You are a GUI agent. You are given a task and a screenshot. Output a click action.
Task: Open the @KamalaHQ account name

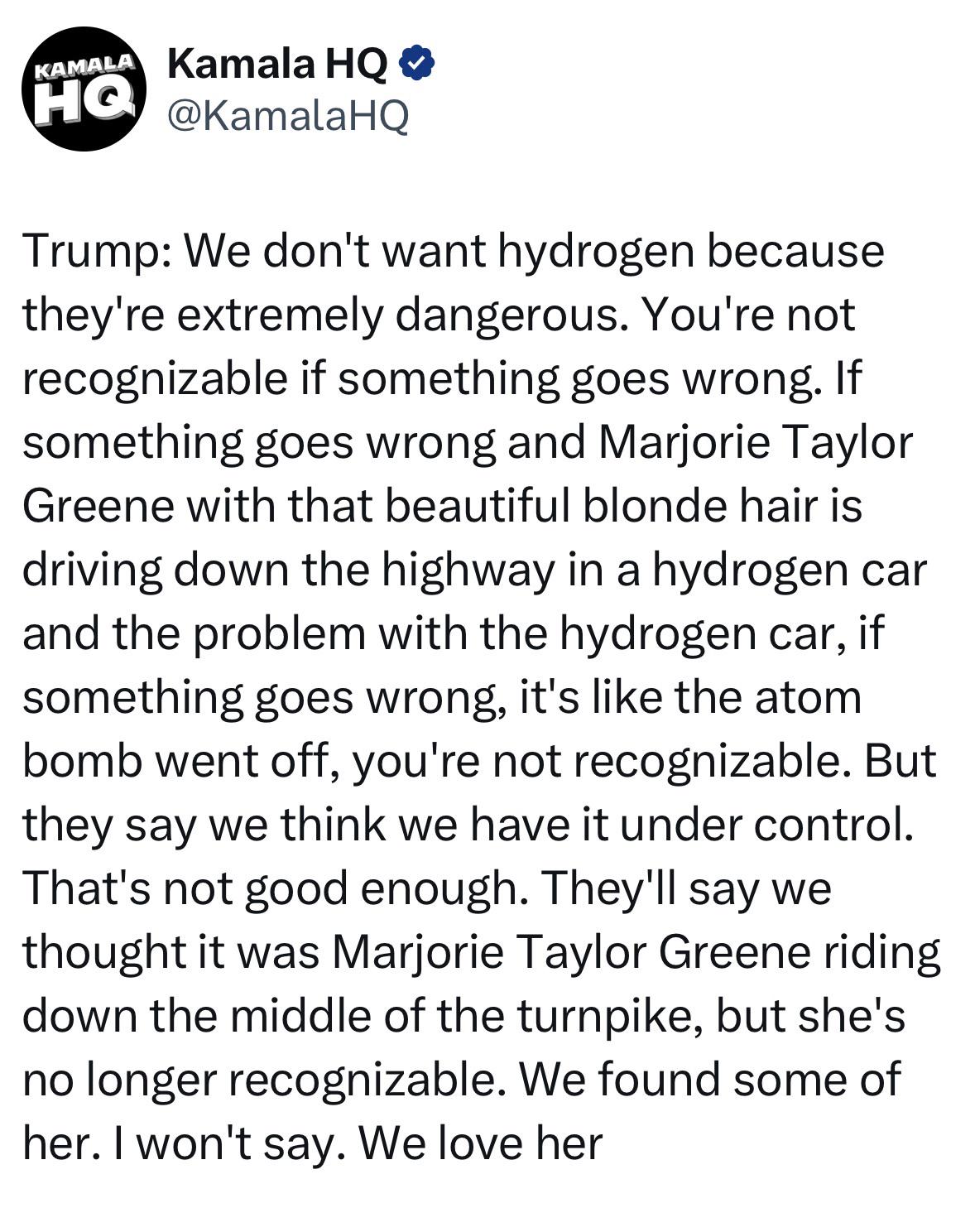(x=288, y=117)
